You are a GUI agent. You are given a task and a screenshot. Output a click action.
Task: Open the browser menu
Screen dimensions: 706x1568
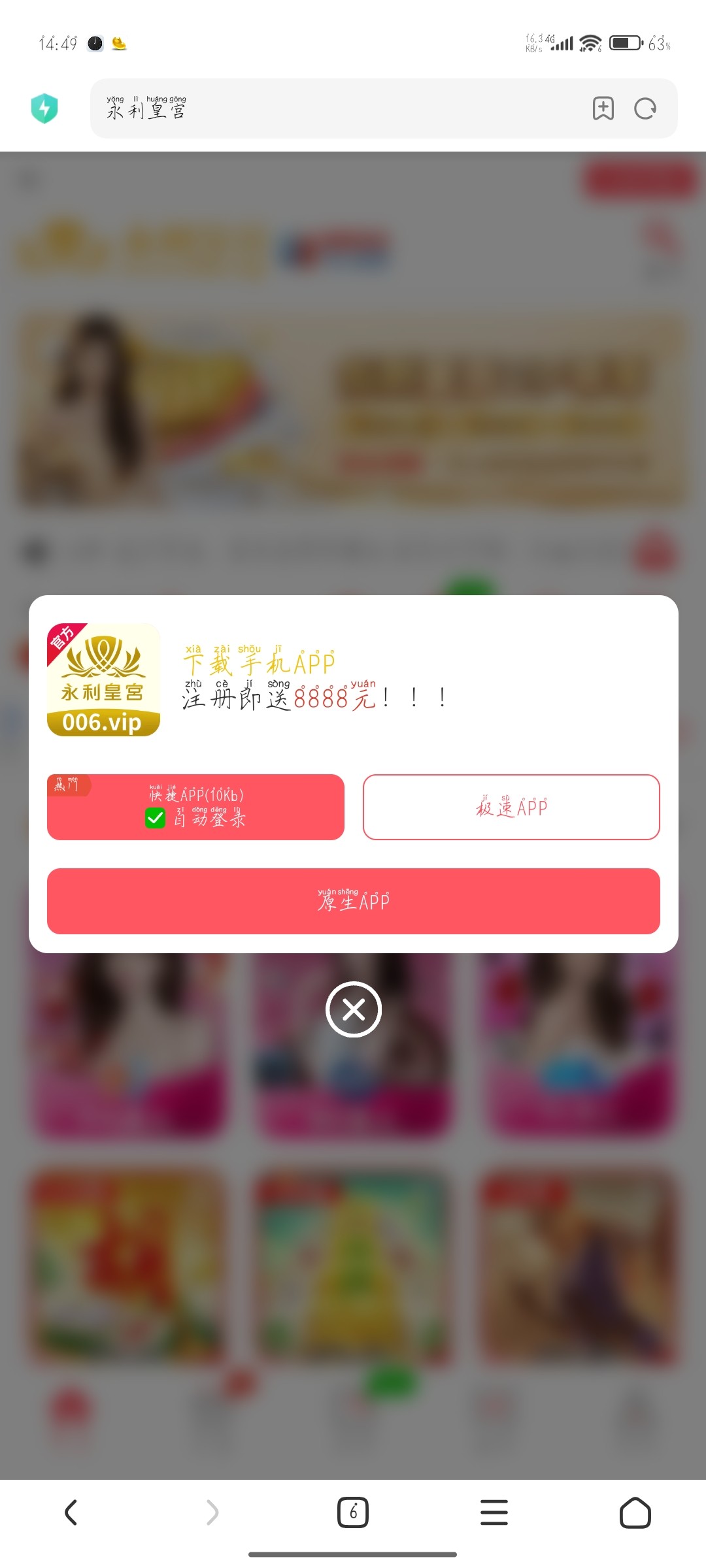click(494, 1512)
